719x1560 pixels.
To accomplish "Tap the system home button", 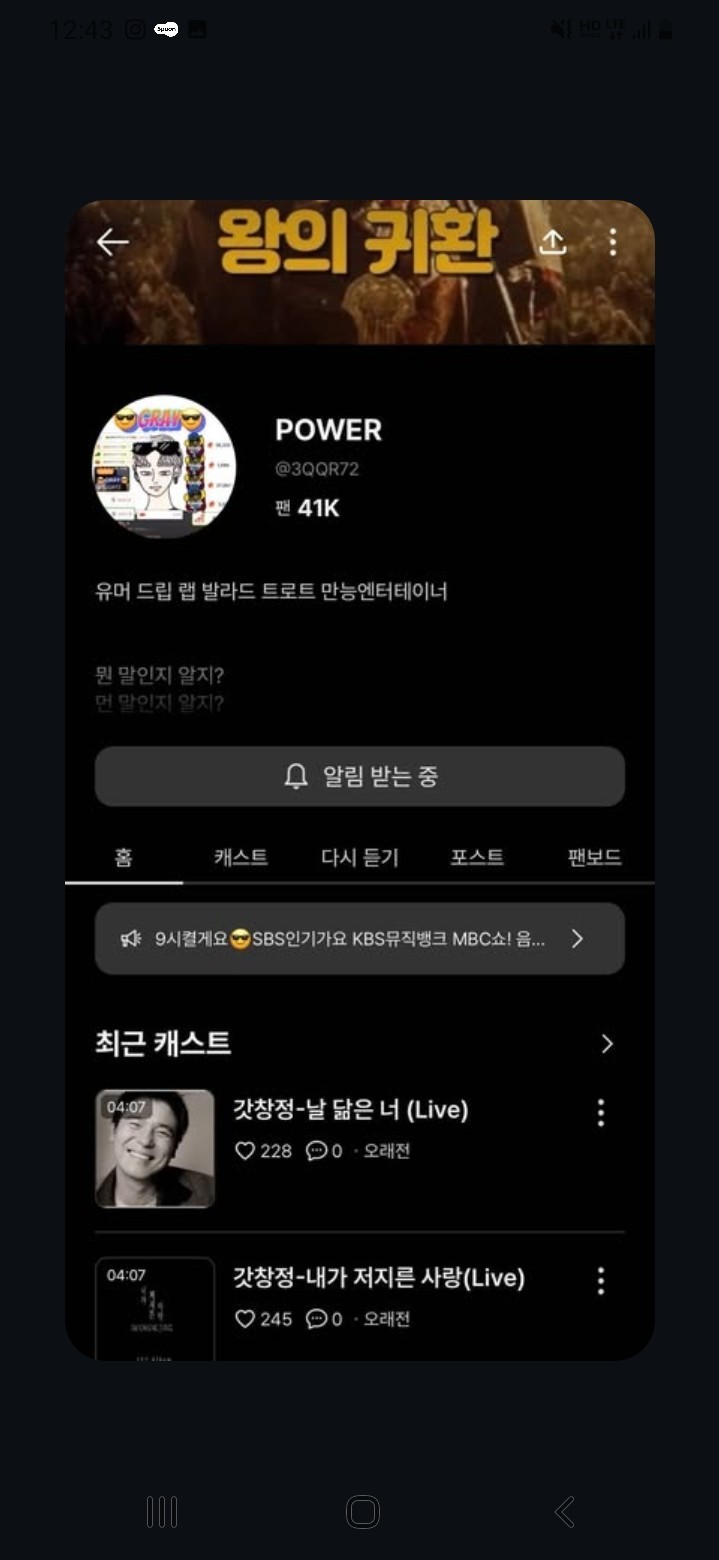I will click(362, 1512).
